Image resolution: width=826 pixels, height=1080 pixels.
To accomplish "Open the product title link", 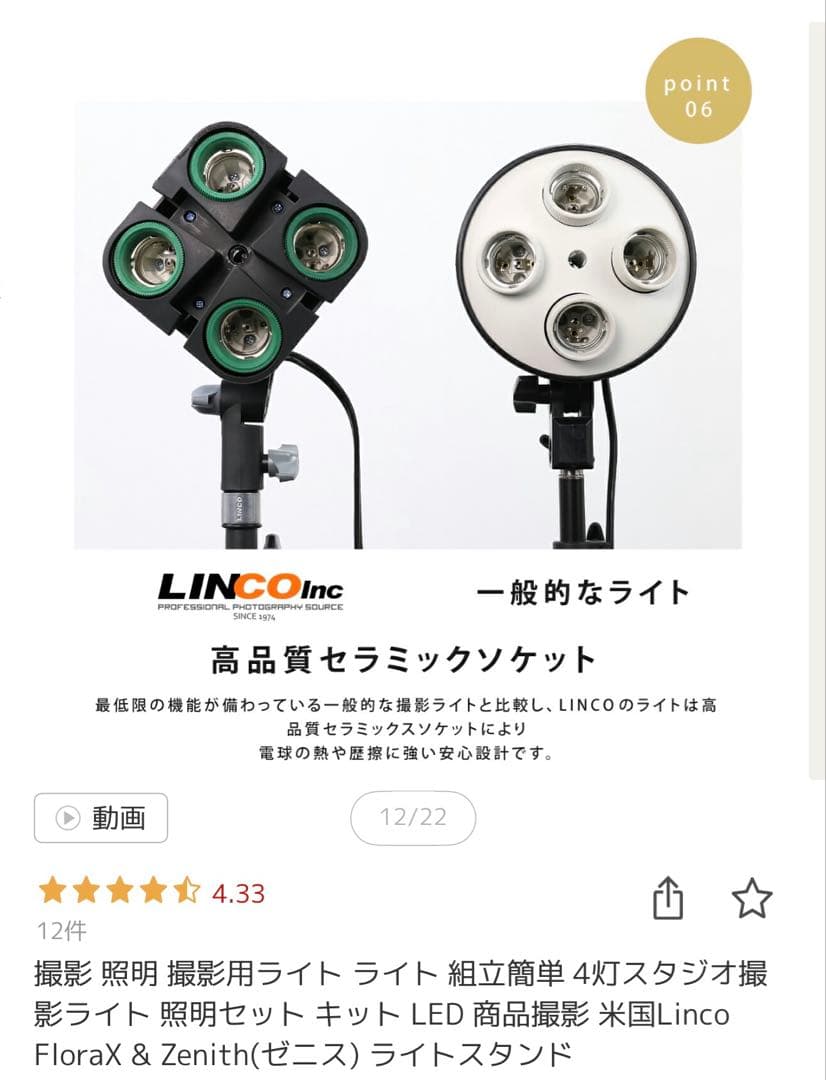I will (400, 1010).
